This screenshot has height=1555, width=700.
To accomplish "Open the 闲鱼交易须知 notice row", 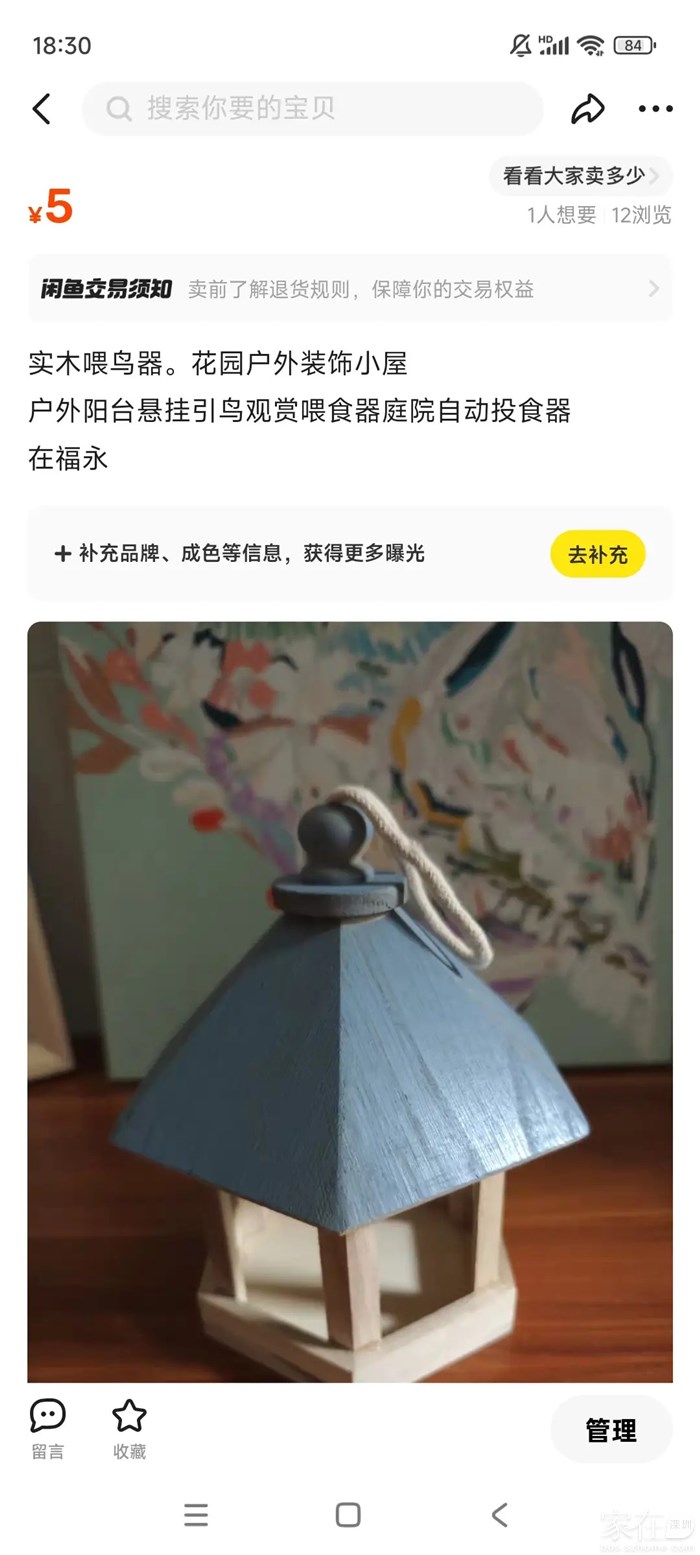I will point(350,289).
